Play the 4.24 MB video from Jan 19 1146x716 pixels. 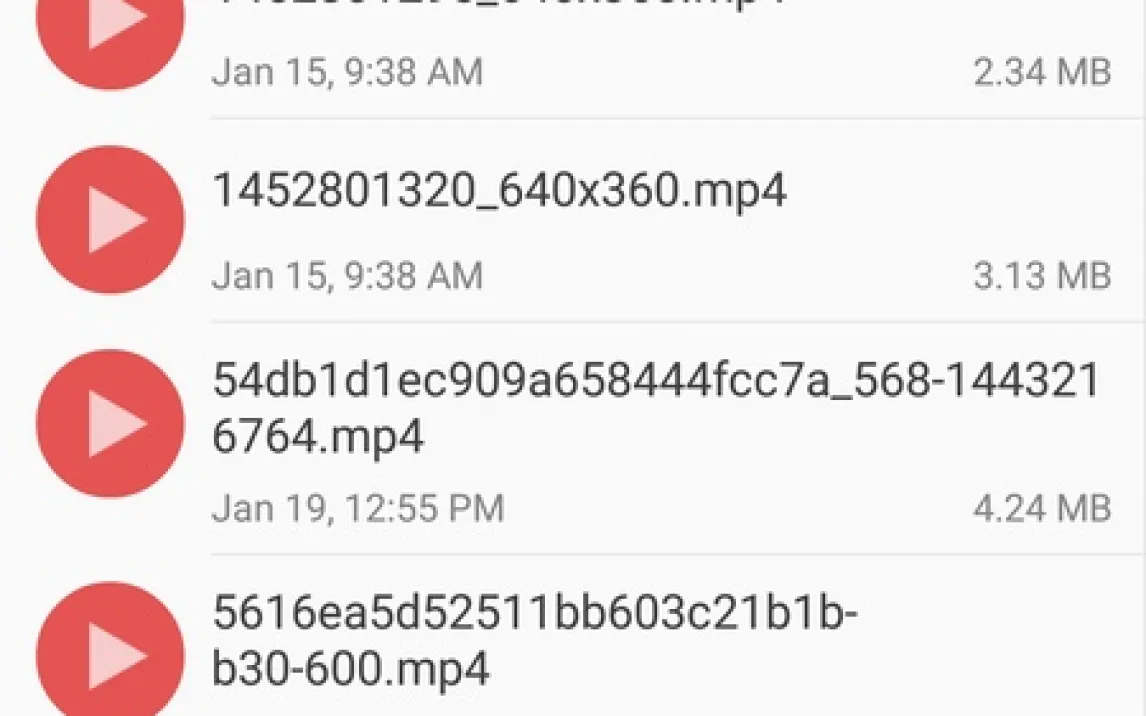pos(110,423)
